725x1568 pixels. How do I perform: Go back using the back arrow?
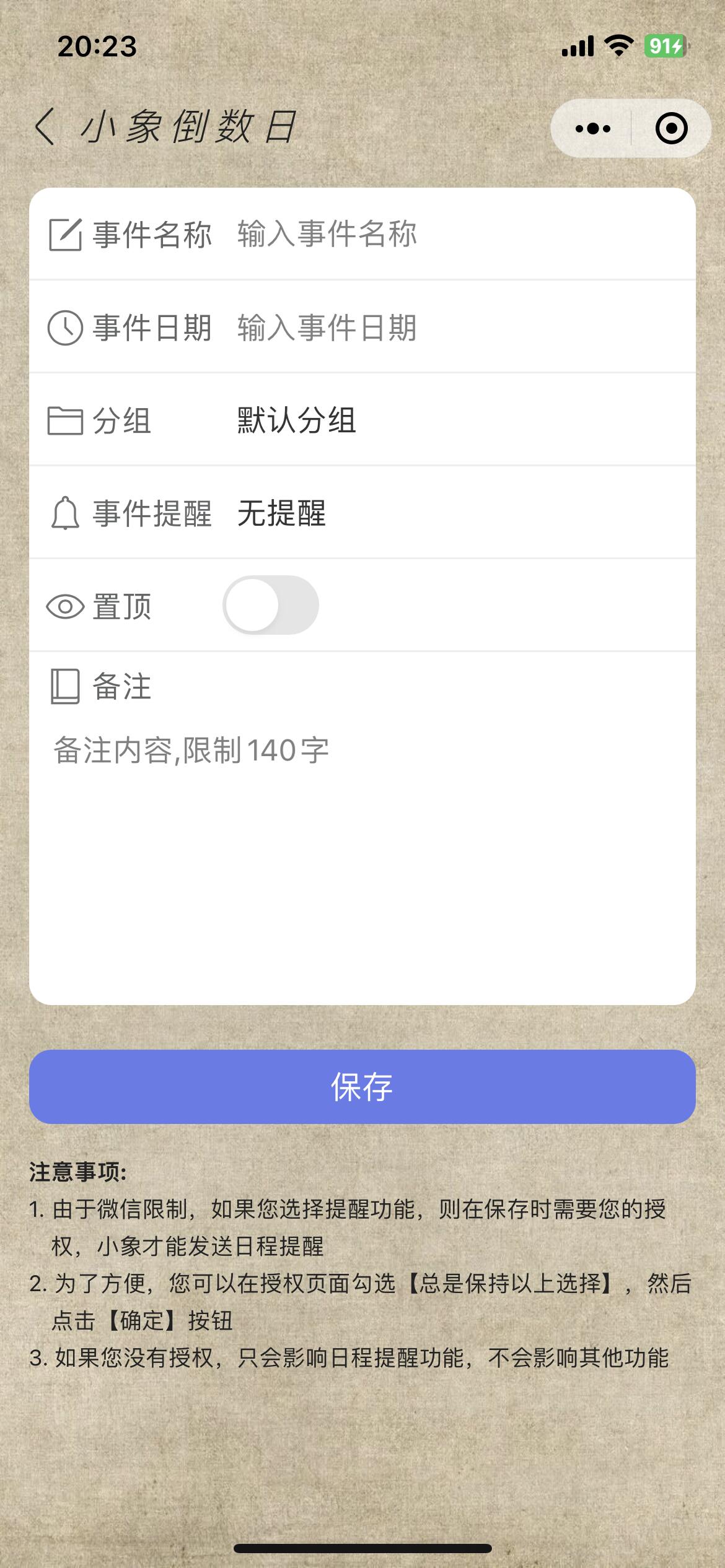click(45, 128)
